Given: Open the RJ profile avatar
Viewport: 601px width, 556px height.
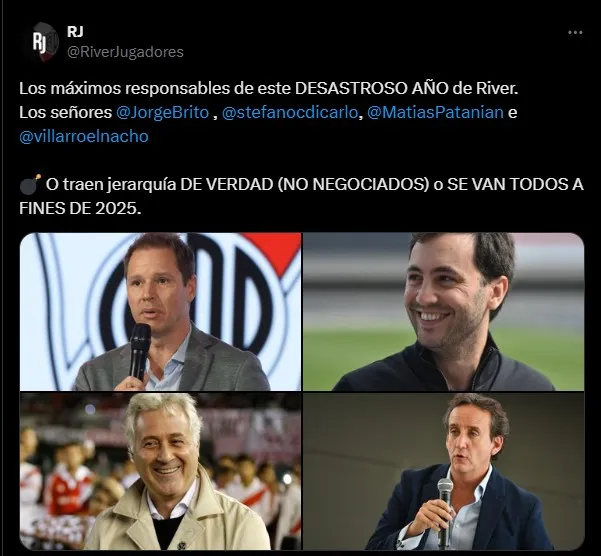Looking at the screenshot, I should pyautogui.click(x=43, y=41).
